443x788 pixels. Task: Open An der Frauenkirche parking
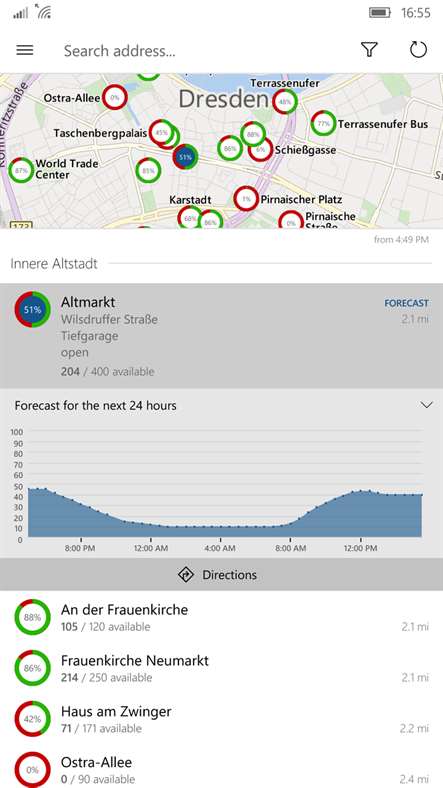[222, 617]
